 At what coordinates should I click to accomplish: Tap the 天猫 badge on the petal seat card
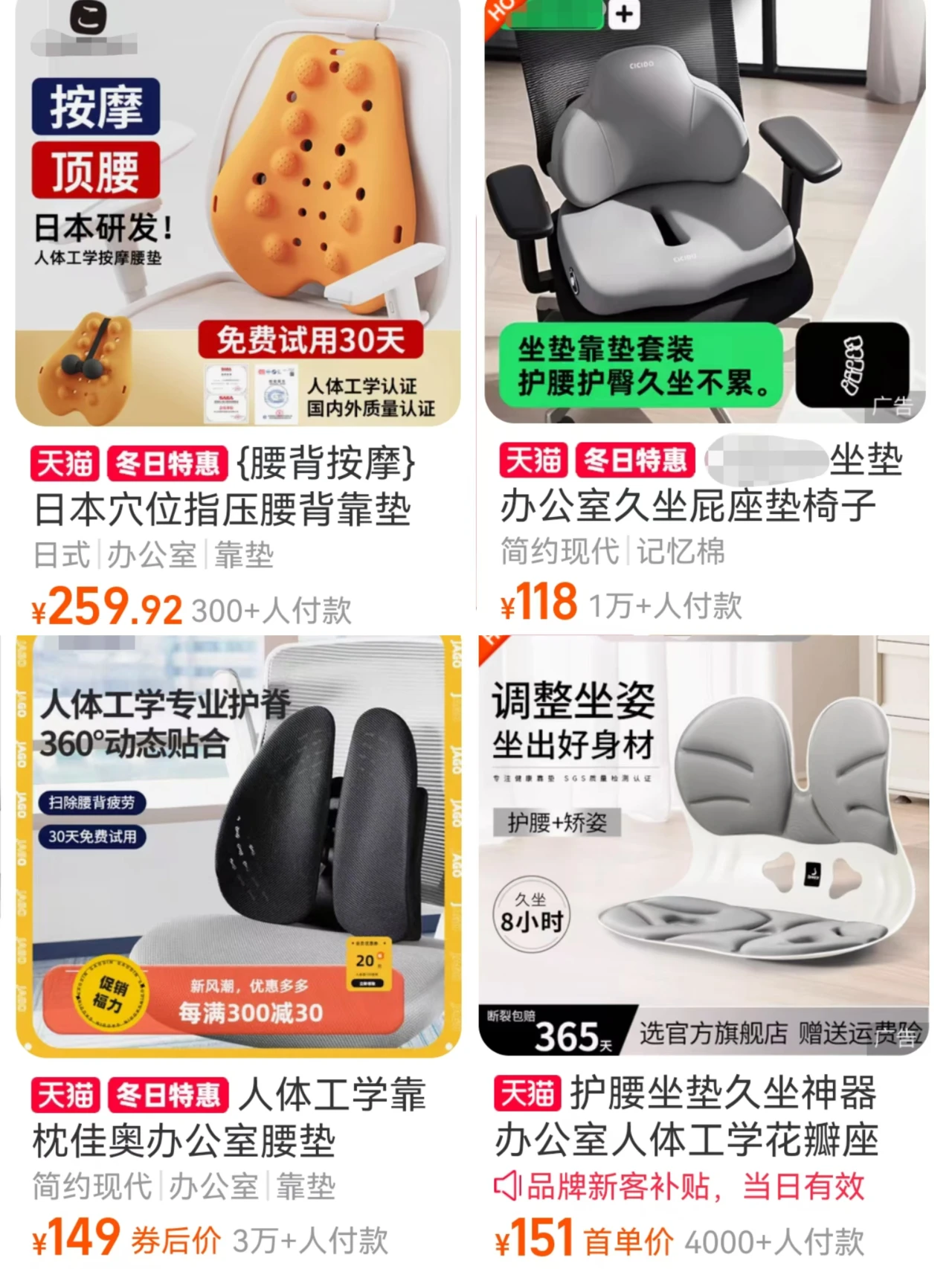click(x=528, y=1093)
